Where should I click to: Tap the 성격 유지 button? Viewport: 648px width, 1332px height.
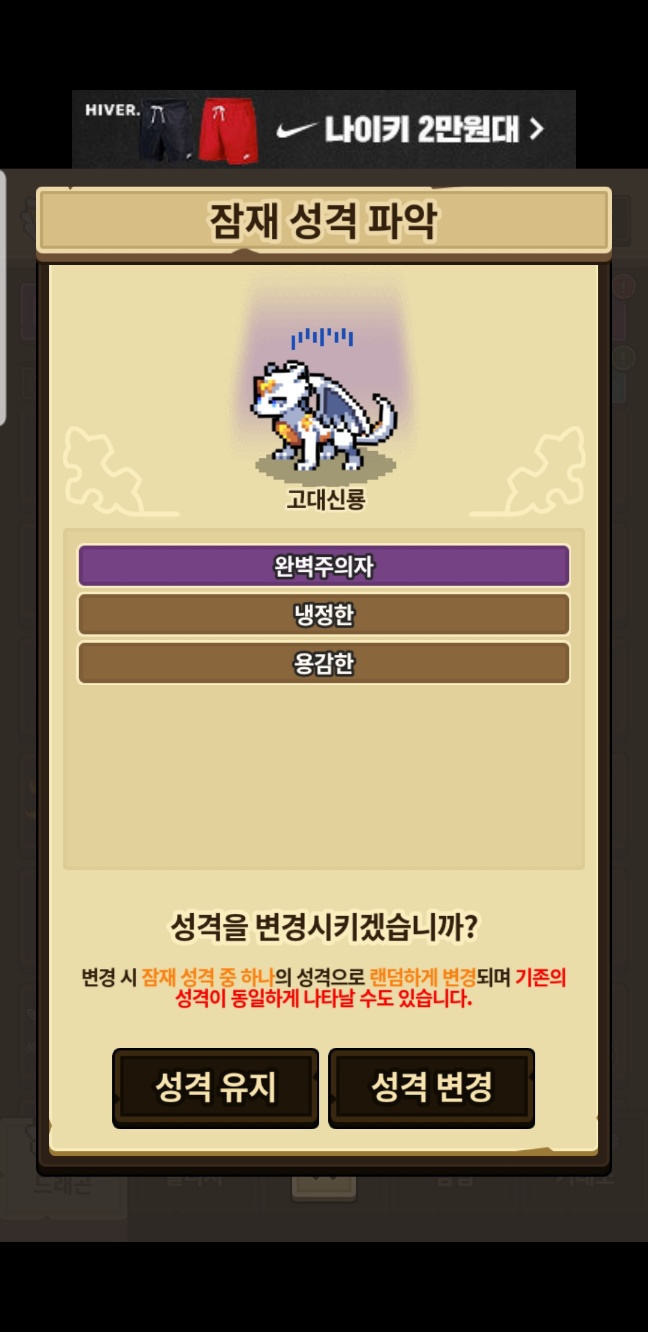(x=215, y=1088)
